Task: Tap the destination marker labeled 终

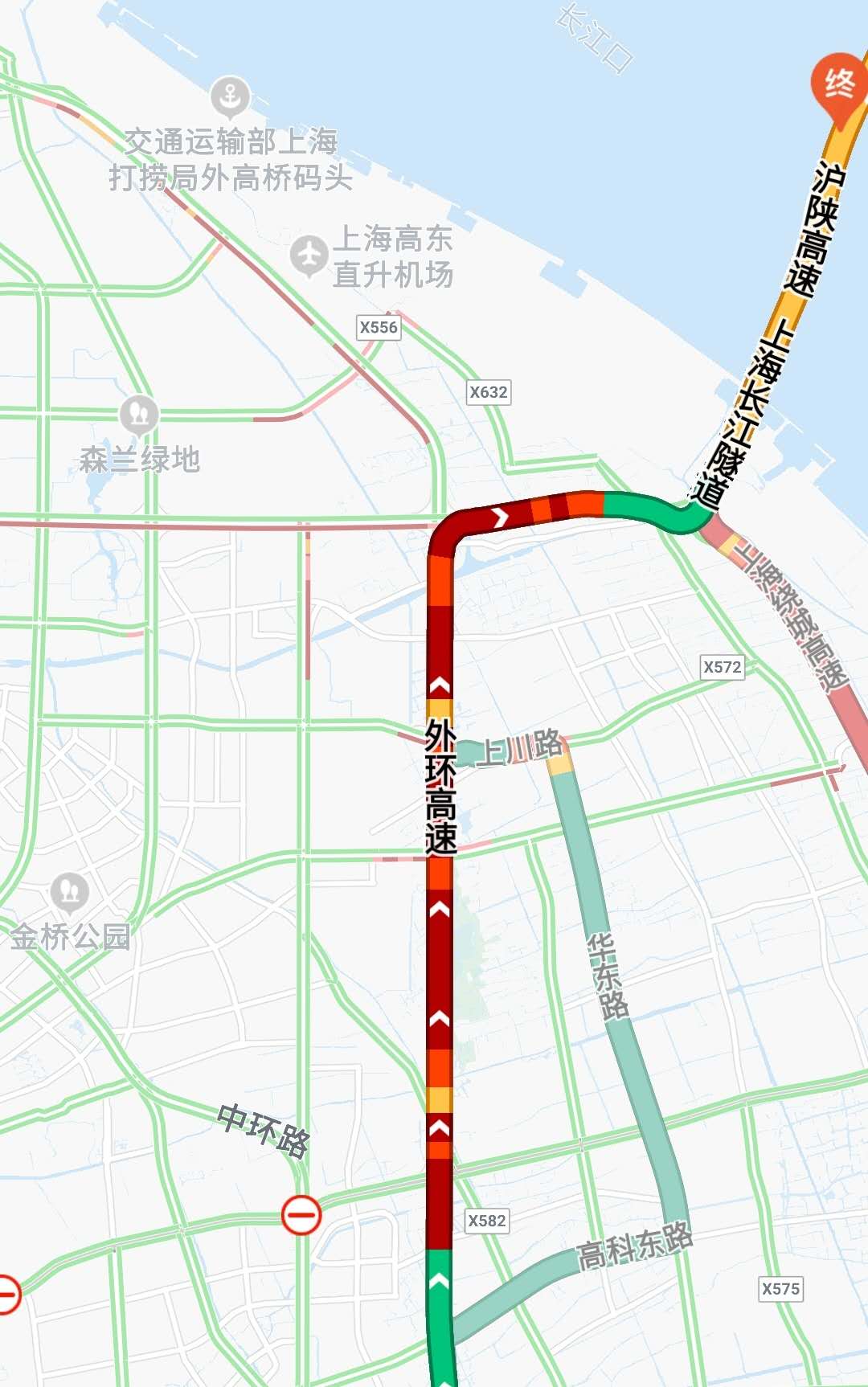Action: point(840,84)
